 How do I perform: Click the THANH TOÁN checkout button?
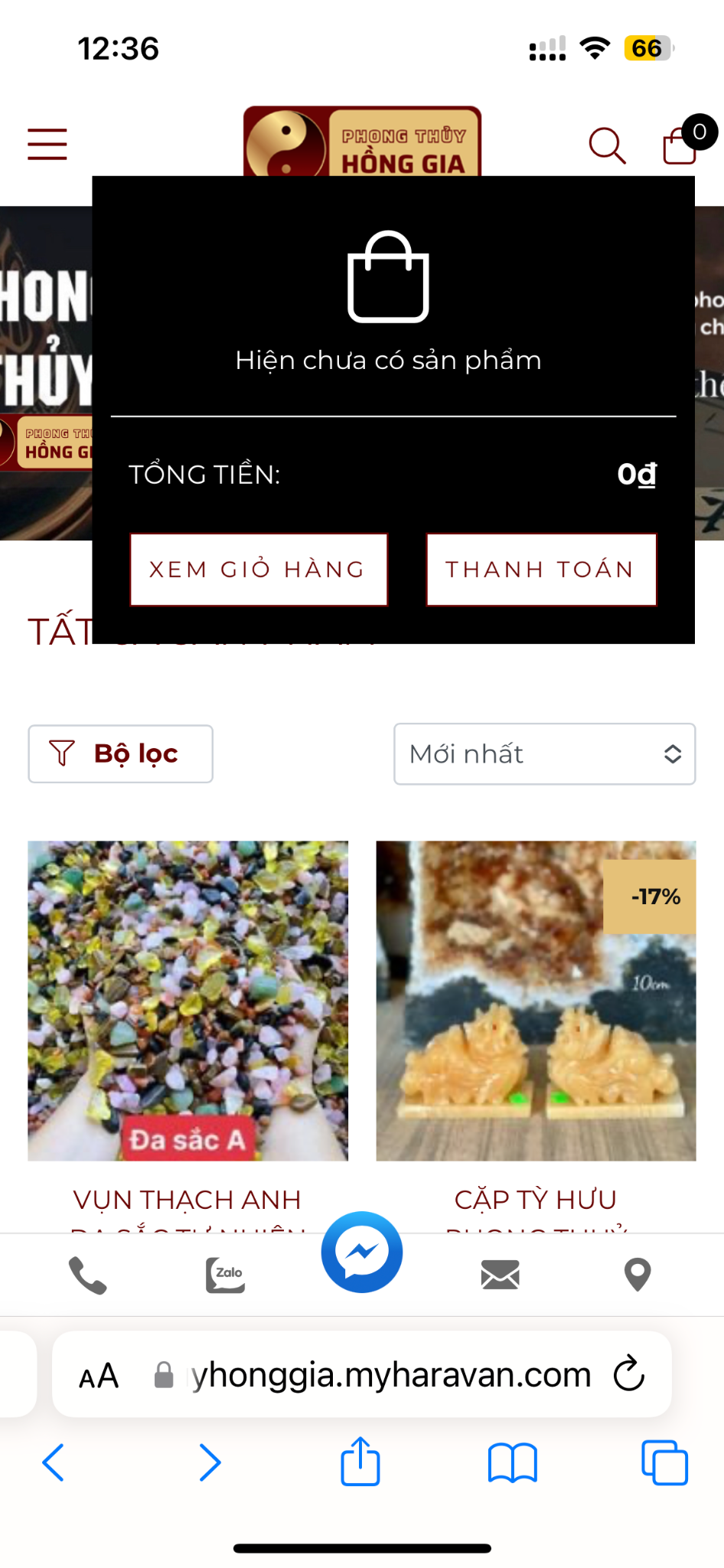[541, 570]
